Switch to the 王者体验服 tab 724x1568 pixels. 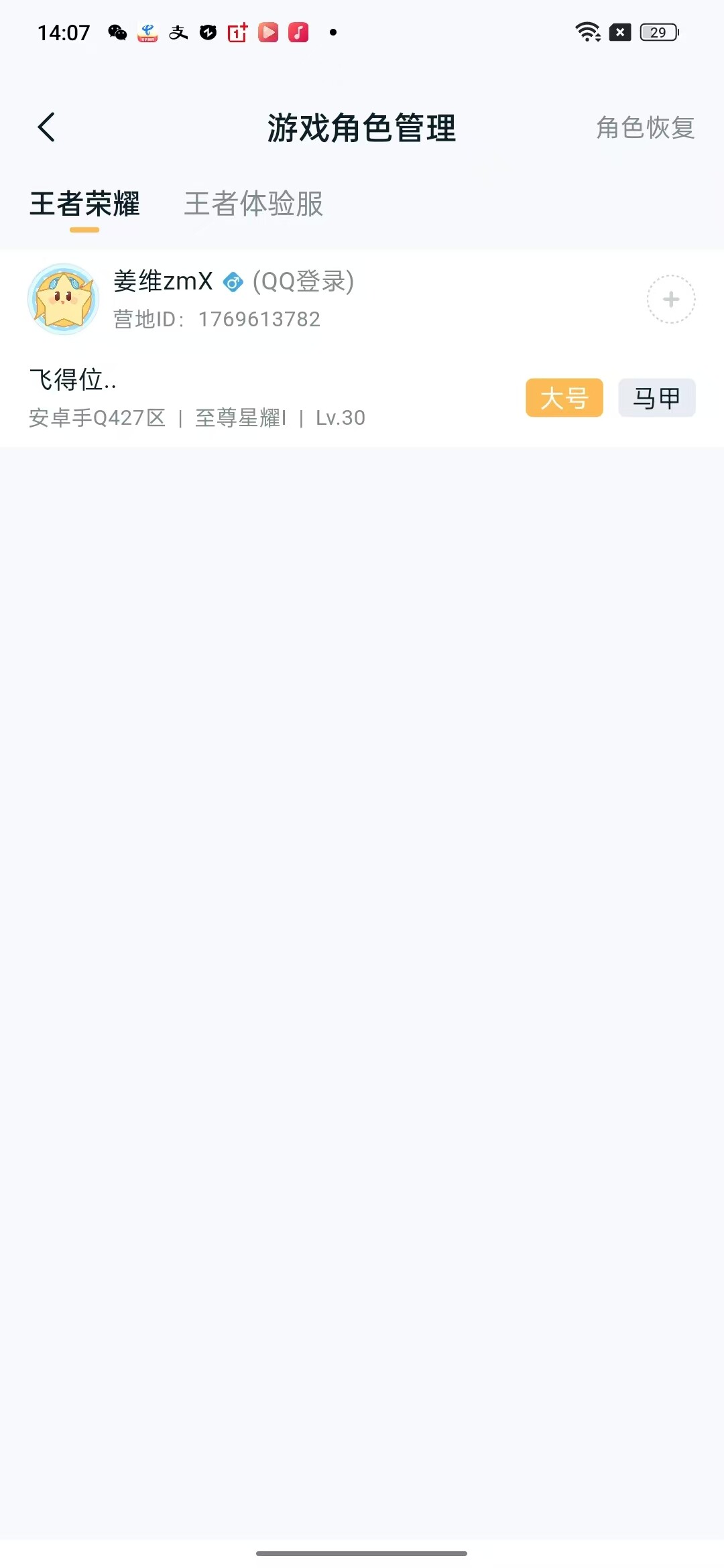[x=253, y=204]
